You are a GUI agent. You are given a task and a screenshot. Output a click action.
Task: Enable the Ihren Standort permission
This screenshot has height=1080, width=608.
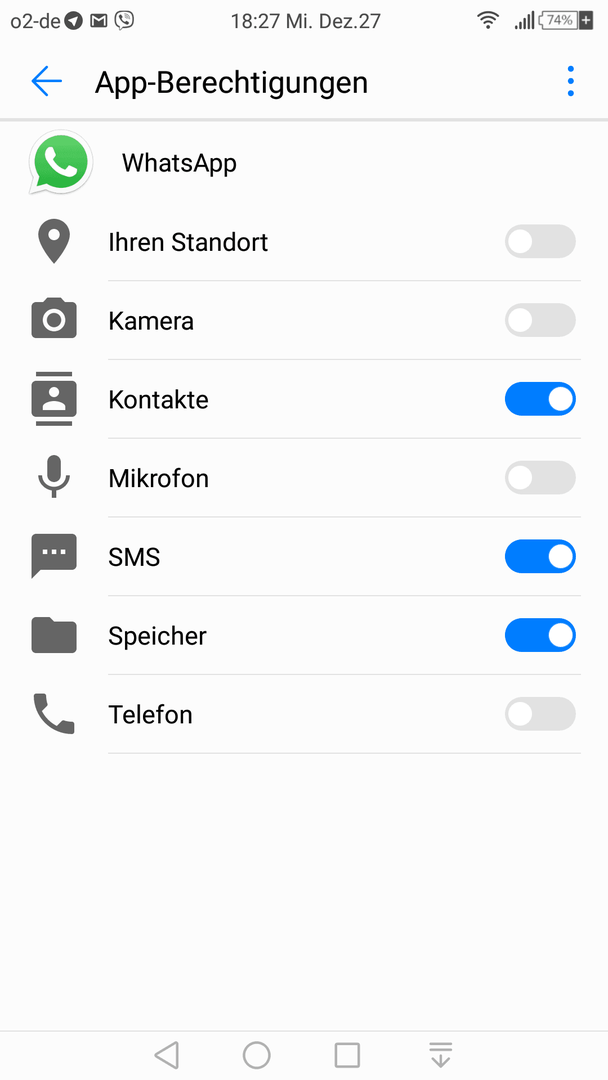541,242
